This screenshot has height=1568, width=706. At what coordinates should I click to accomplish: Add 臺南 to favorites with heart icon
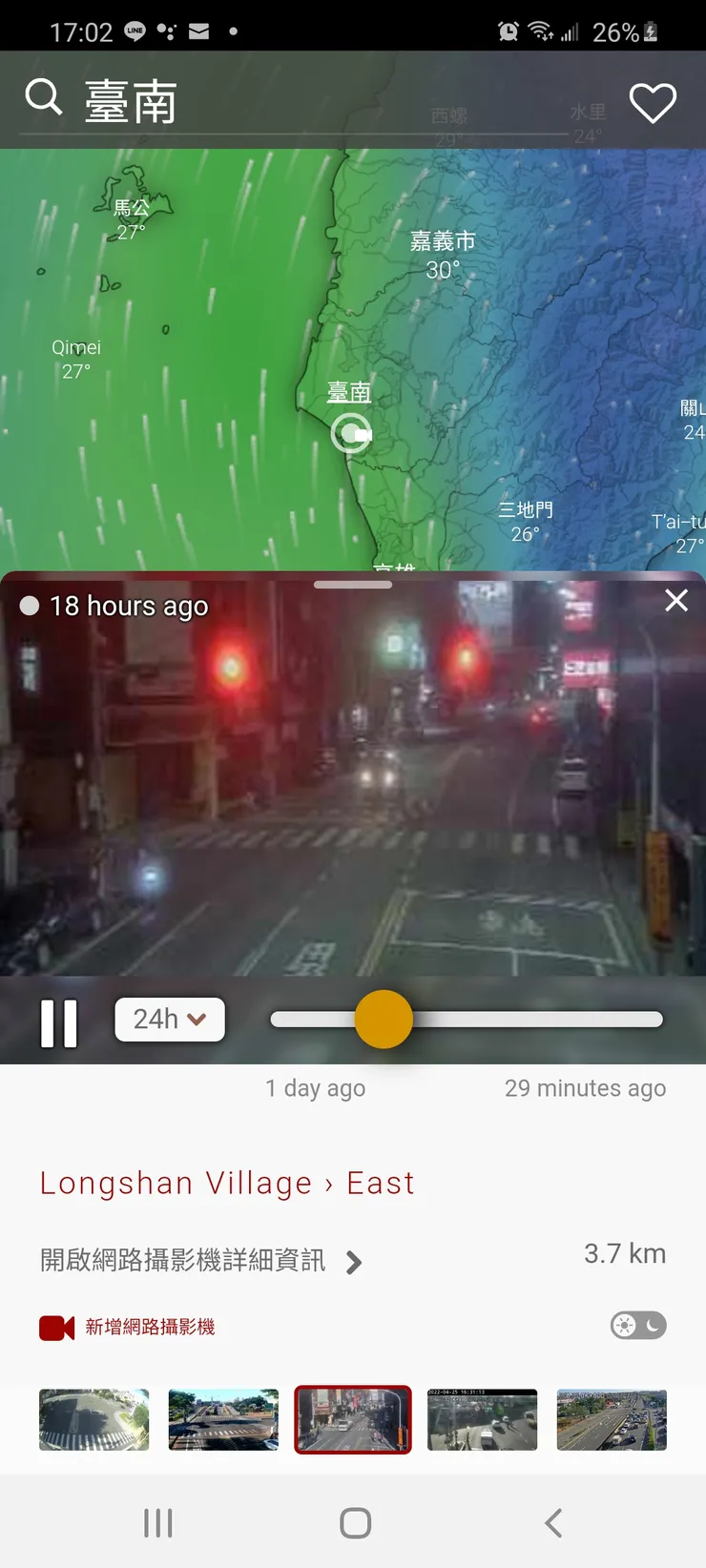[x=653, y=102]
